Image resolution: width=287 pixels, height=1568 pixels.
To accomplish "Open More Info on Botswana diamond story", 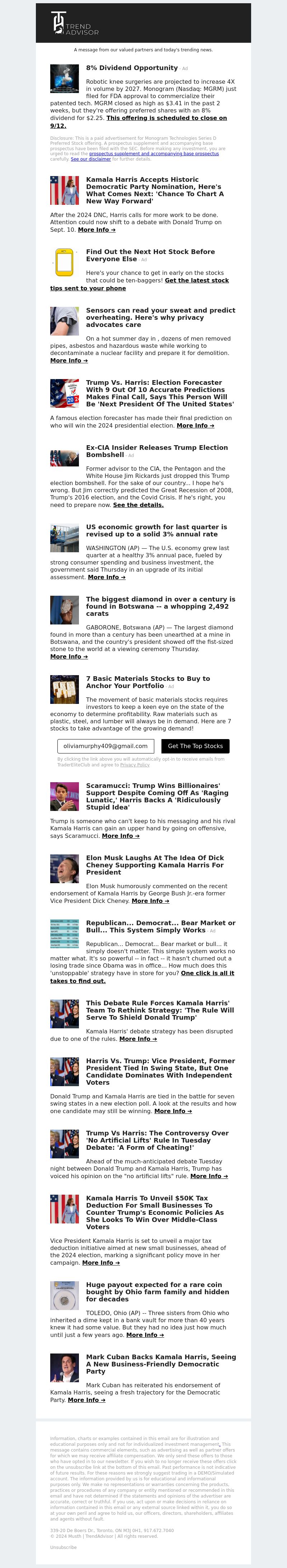I will point(69,656).
